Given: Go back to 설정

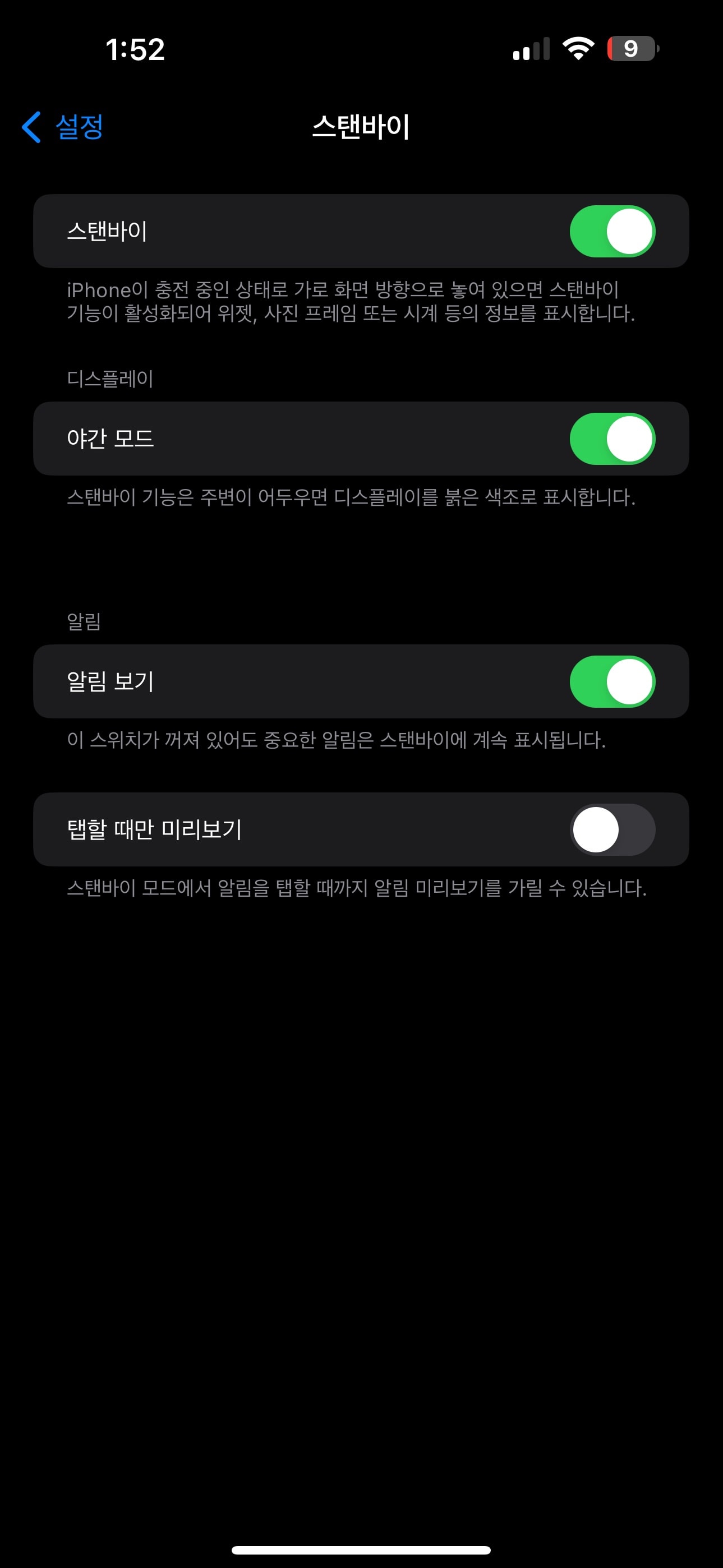Looking at the screenshot, I should pos(63,127).
